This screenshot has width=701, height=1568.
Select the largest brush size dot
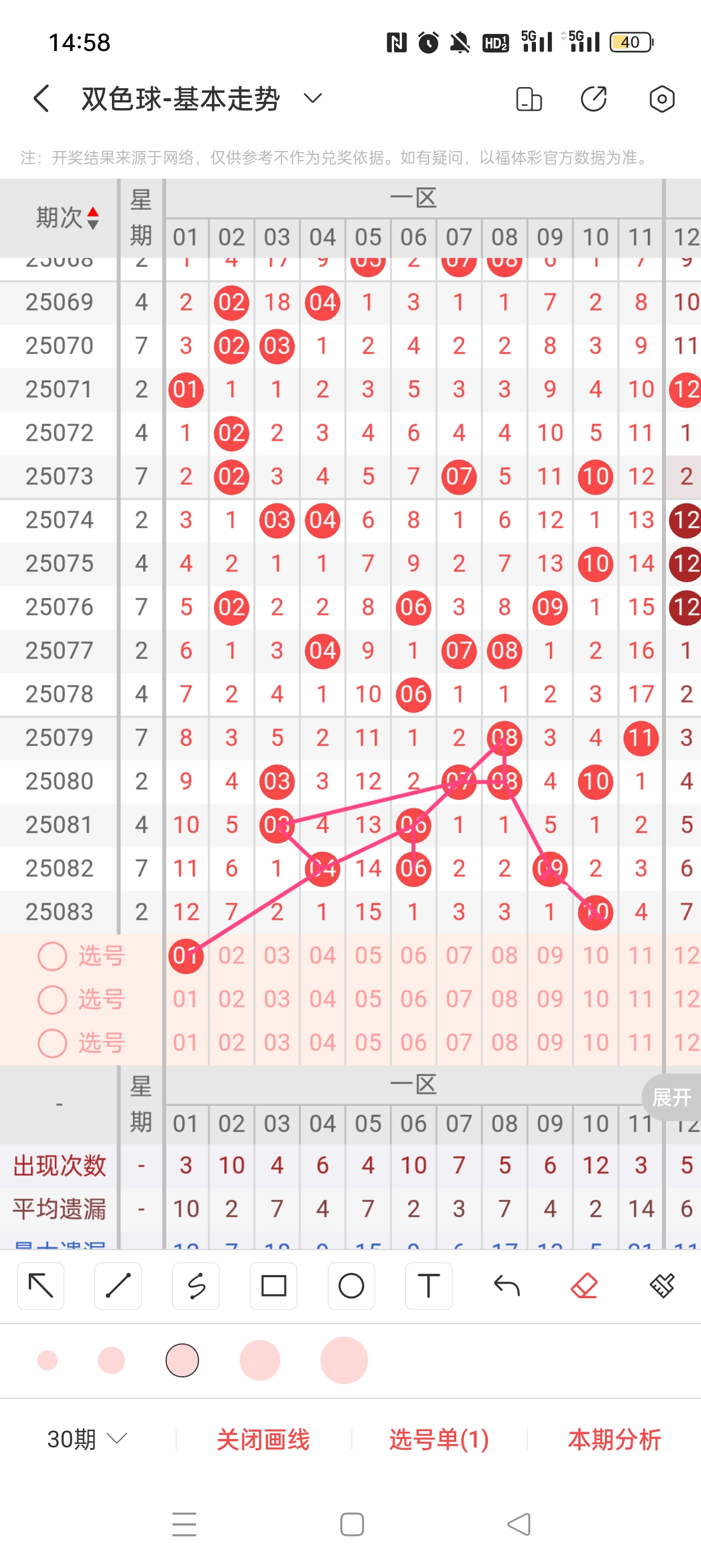click(344, 1360)
